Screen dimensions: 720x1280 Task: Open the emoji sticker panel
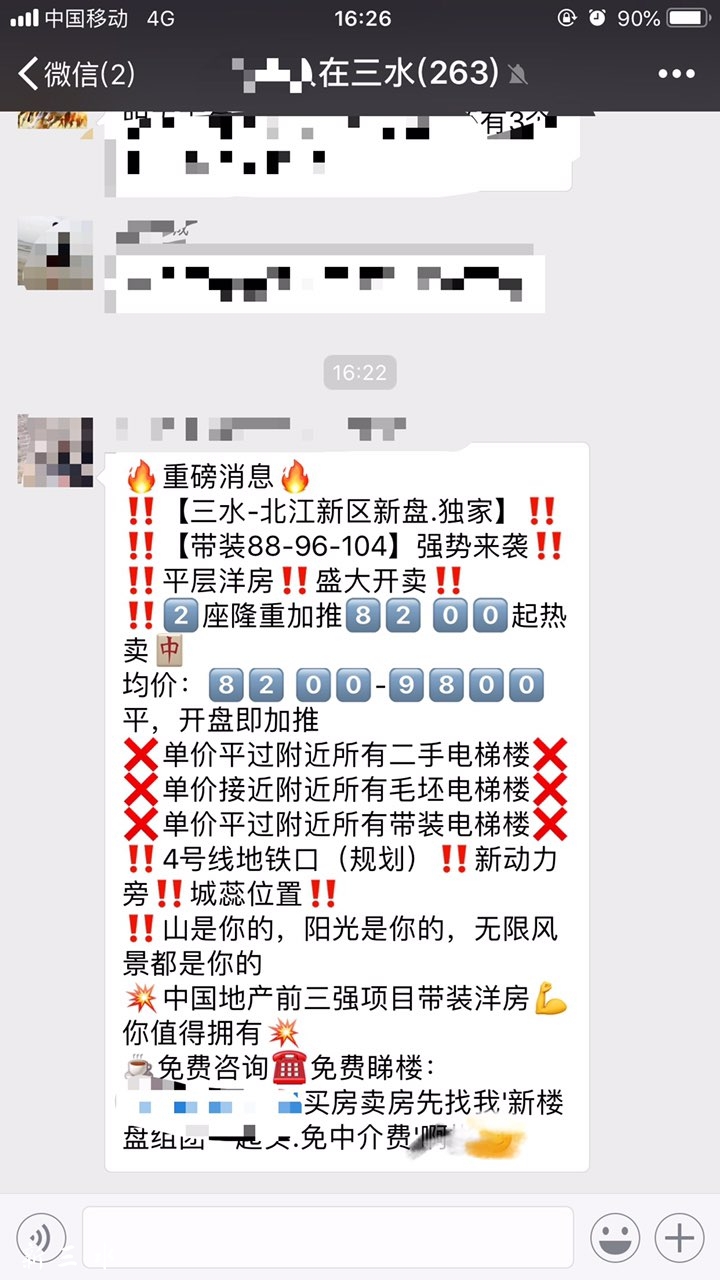[x=614, y=1238]
